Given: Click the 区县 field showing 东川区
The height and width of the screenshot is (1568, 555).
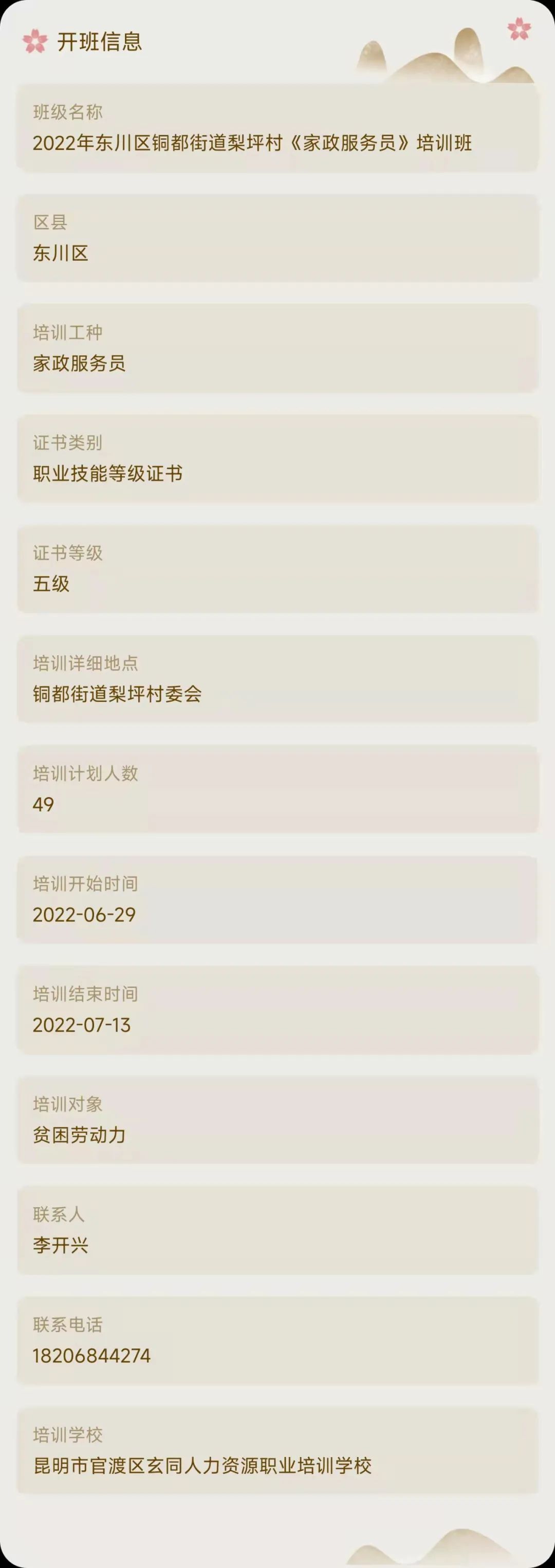Looking at the screenshot, I should [277, 237].
